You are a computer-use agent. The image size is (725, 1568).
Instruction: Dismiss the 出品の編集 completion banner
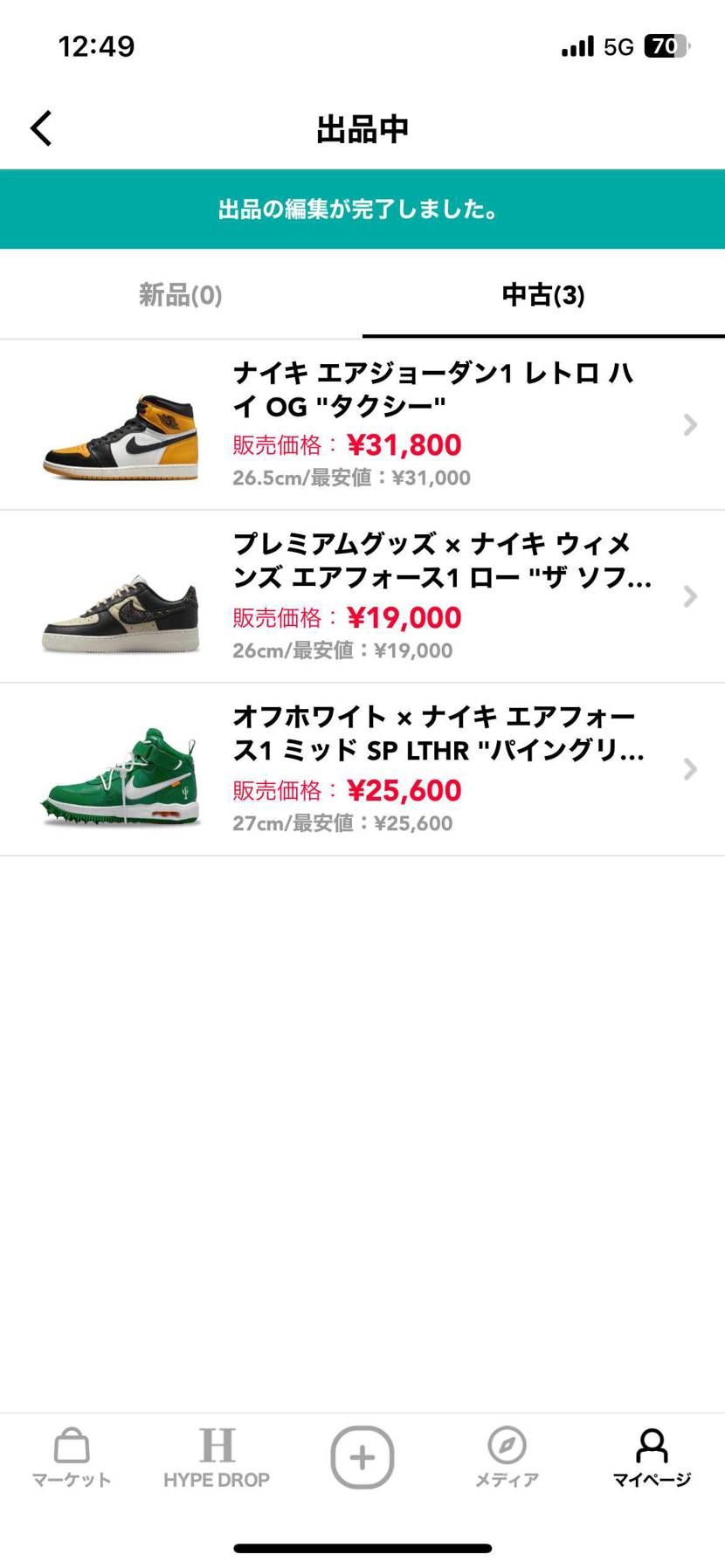click(x=362, y=209)
